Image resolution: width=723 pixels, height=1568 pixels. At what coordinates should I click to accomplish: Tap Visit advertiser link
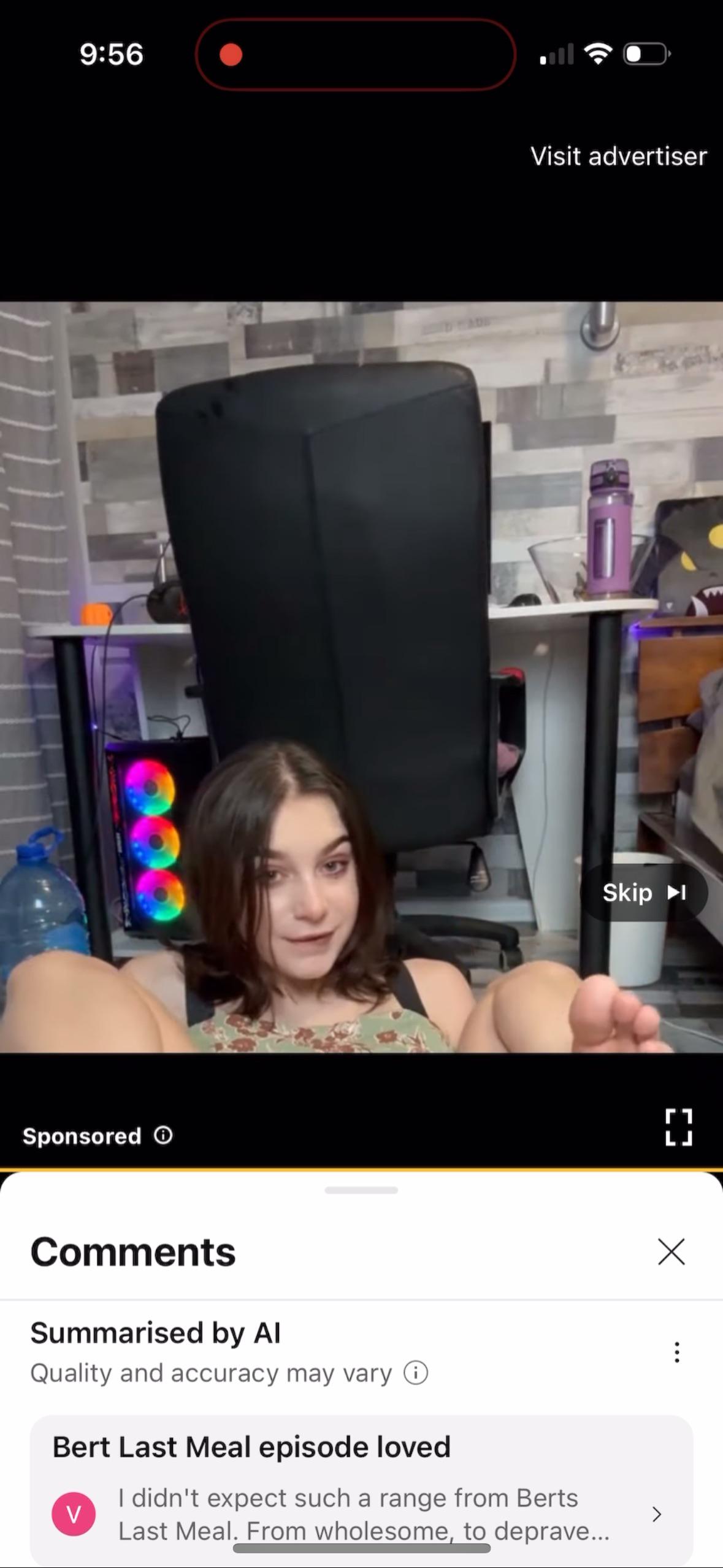(x=618, y=156)
